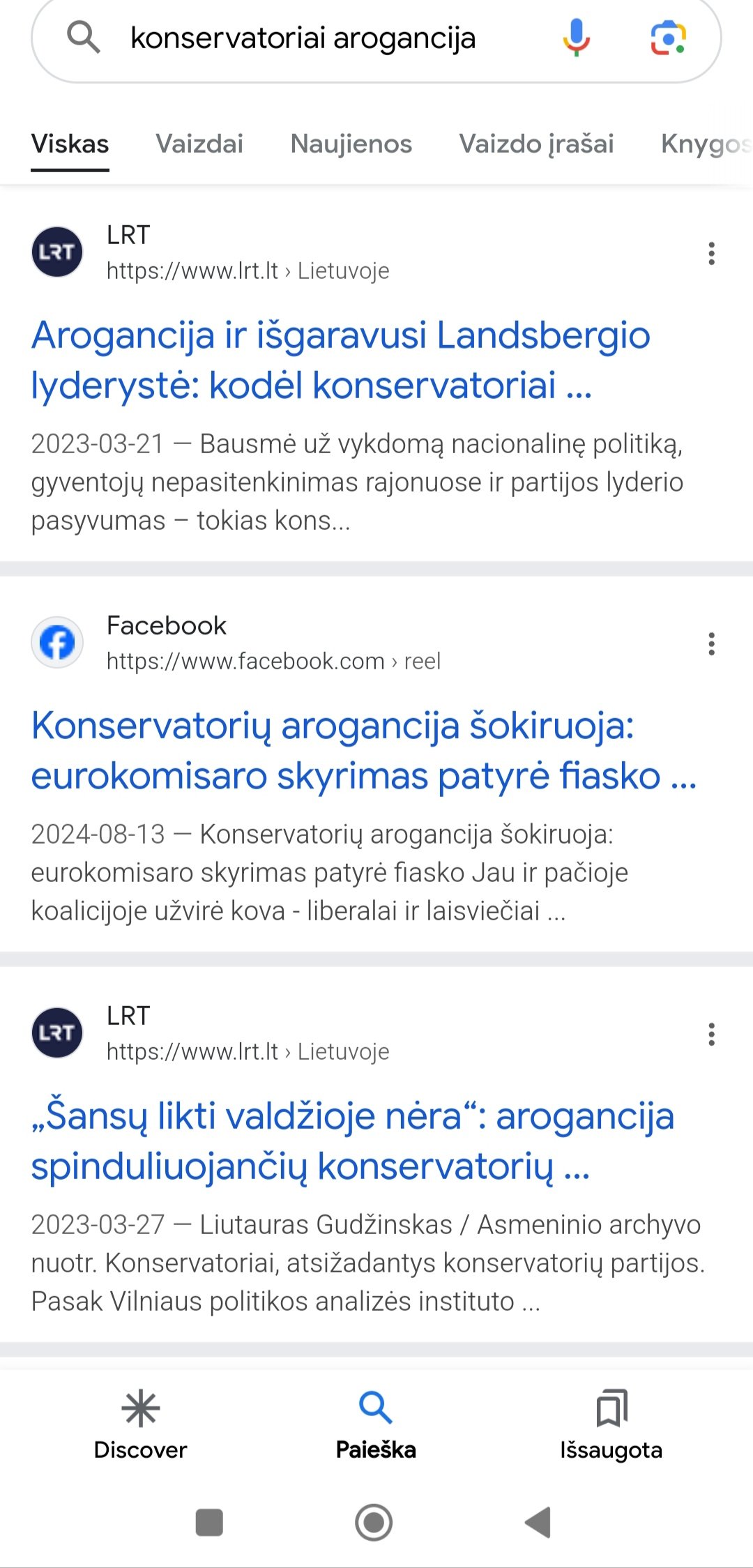The image size is (753, 1568).
Task: Go back using system back button
Action: [538, 1522]
